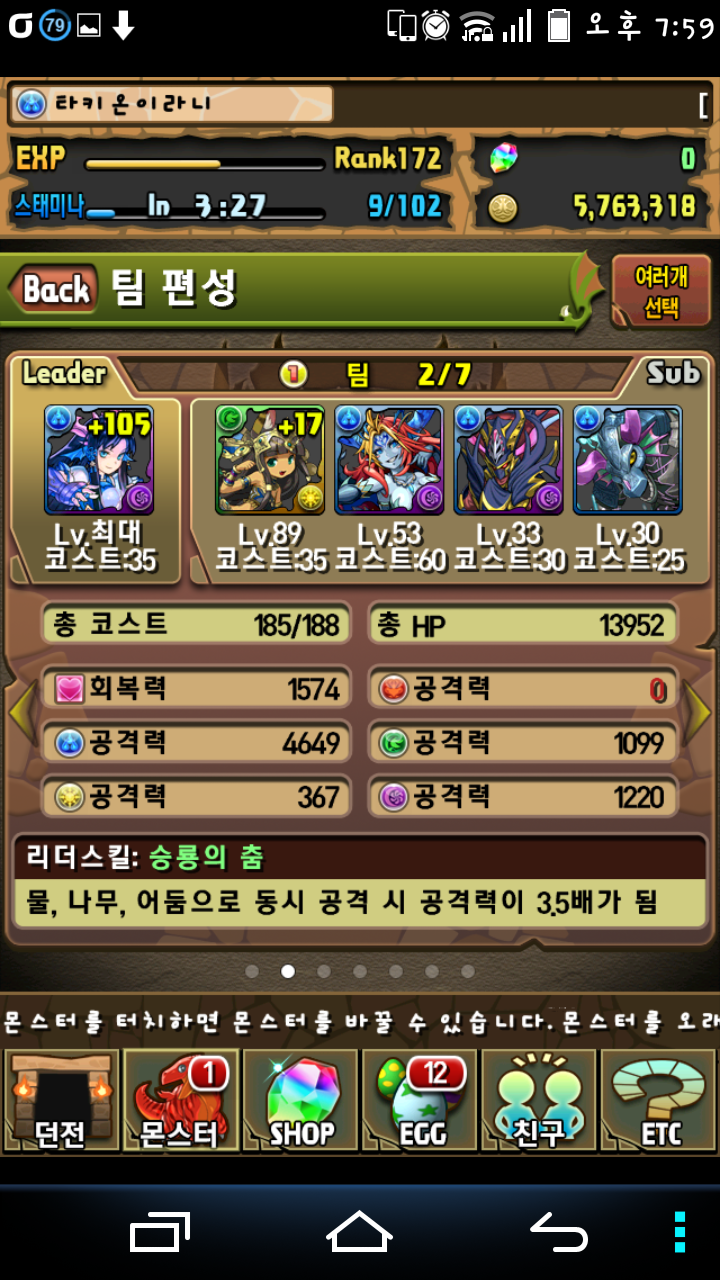Select the Lv.30 sub monster
This screenshot has width=720, height=1280.
click(627, 460)
